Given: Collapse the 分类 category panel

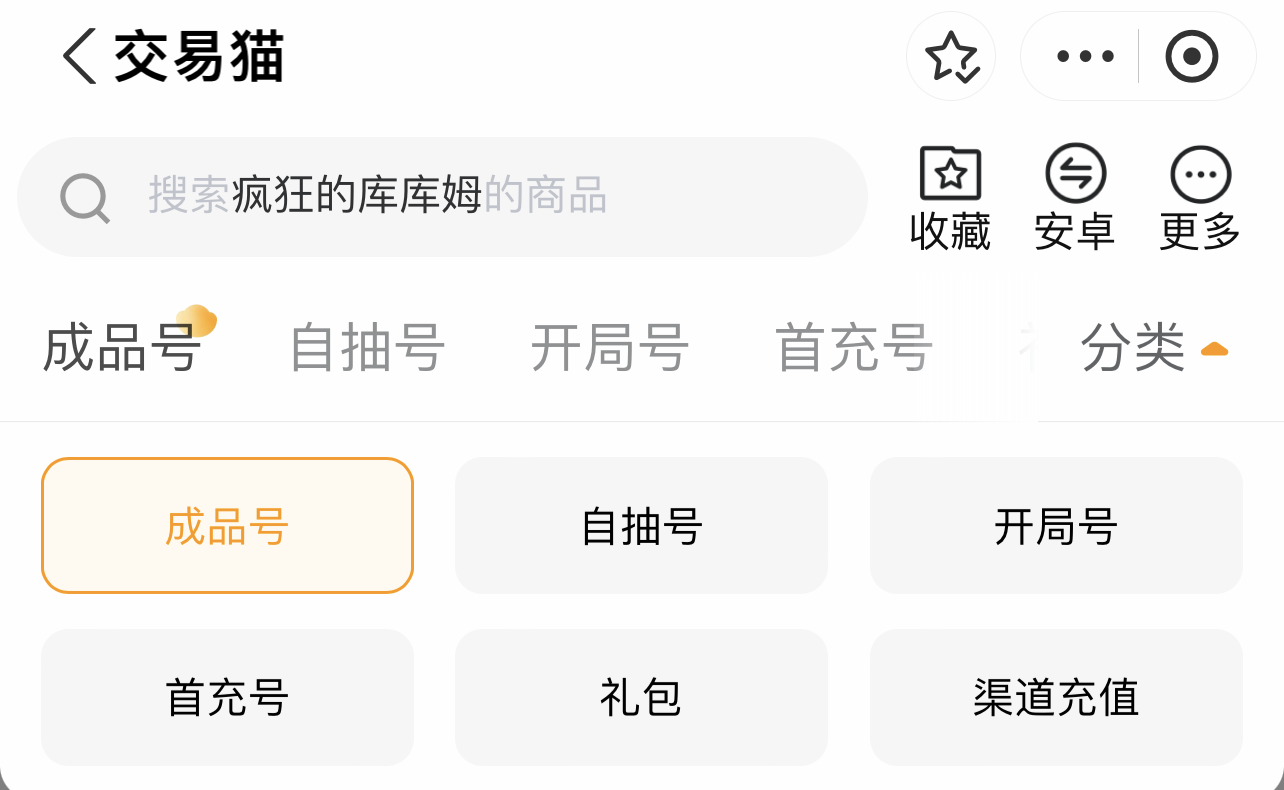Looking at the screenshot, I should coord(1154,348).
